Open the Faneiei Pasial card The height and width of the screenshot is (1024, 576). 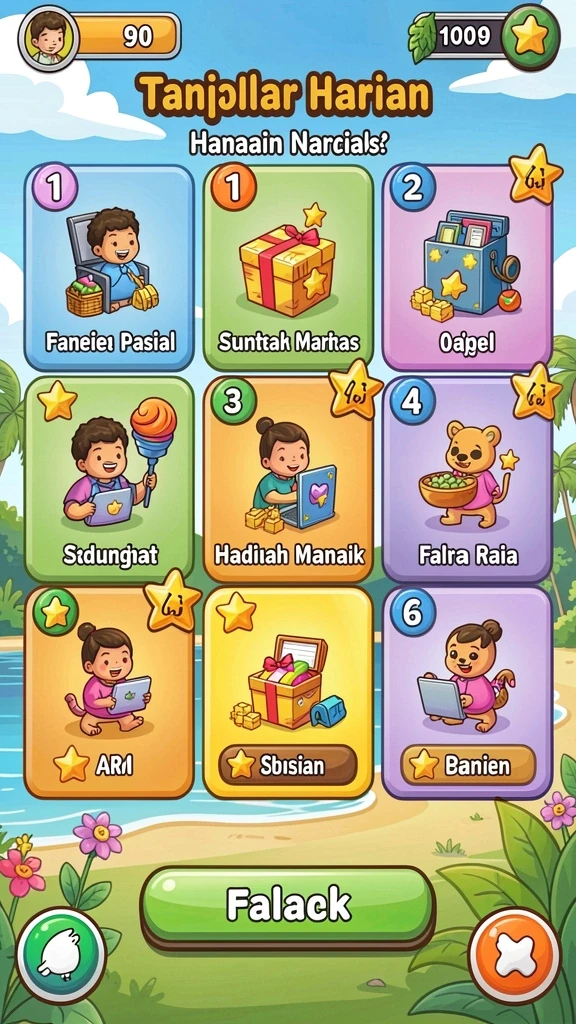[x=109, y=268]
